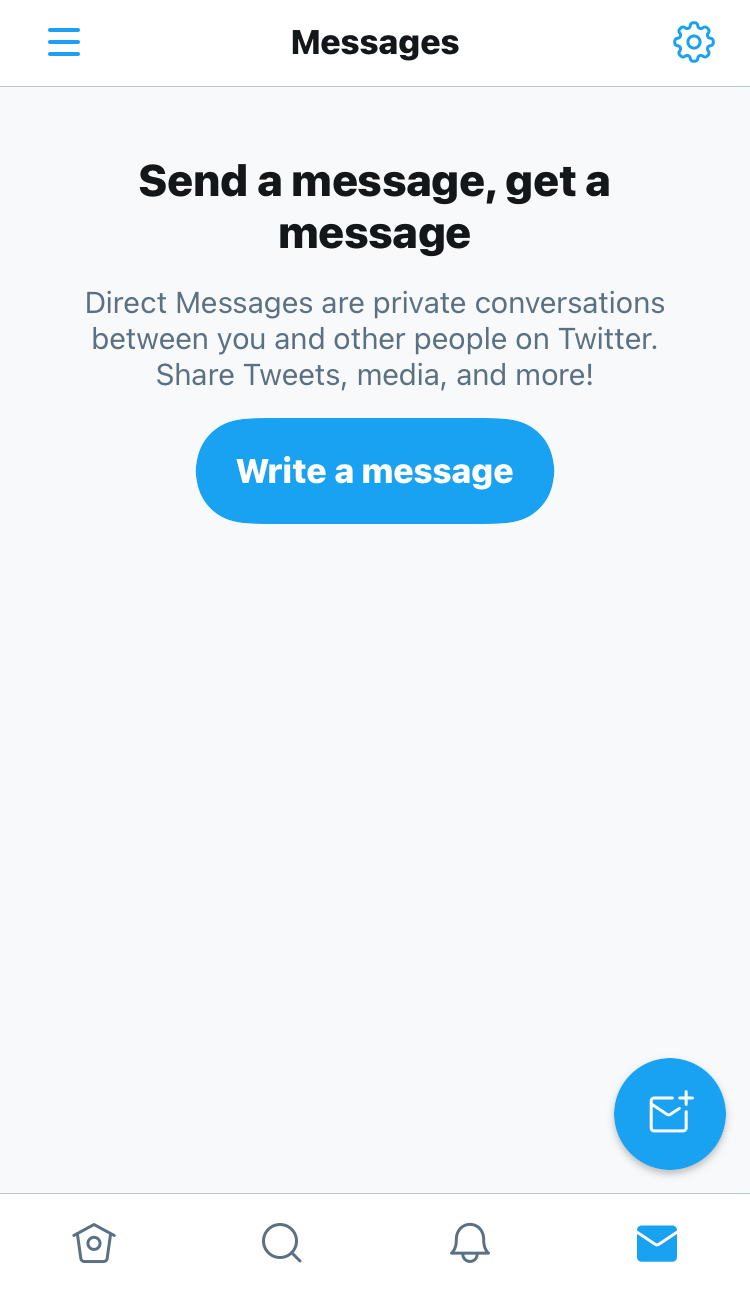The width and height of the screenshot is (750, 1292).
Task: Open message settings gear
Action: [x=693, y=42]
